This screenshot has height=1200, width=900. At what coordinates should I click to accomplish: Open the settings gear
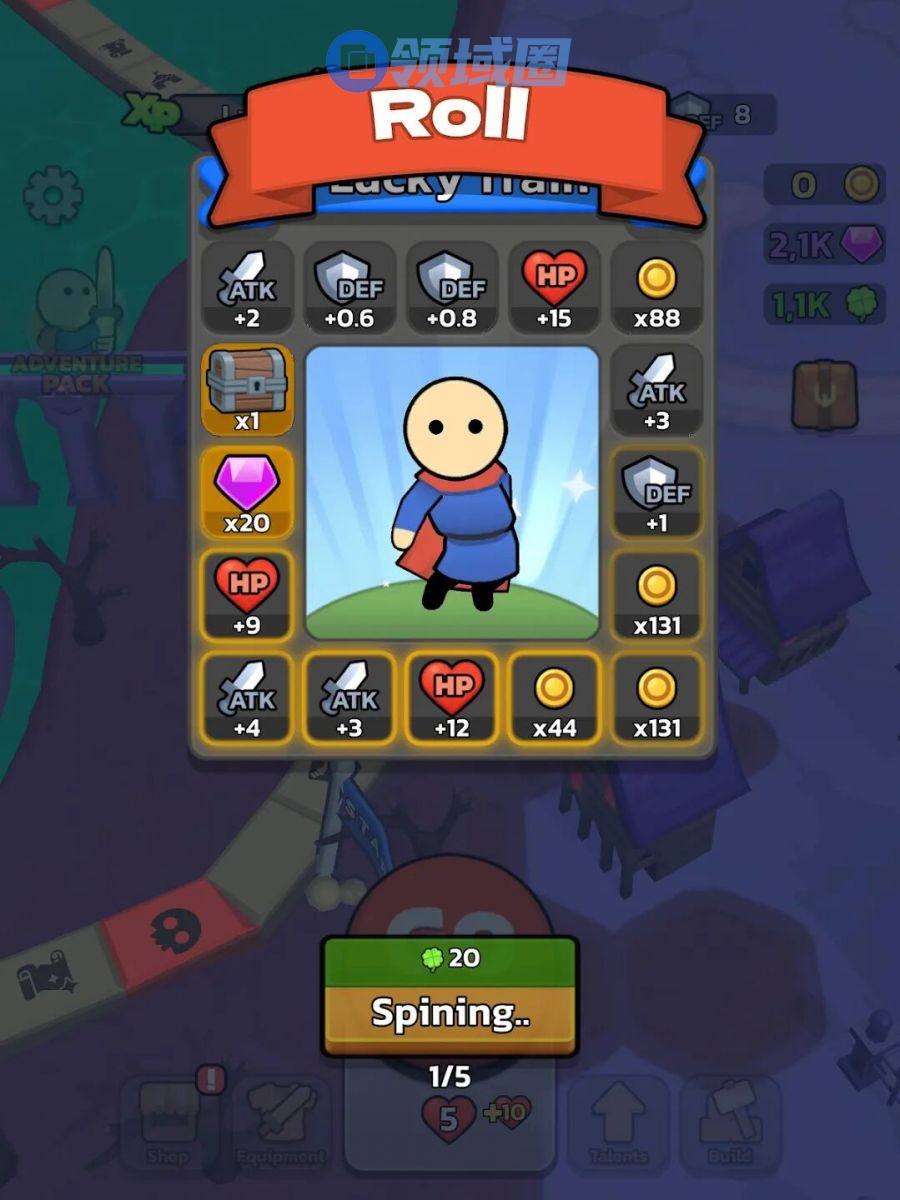pos(53,195)
